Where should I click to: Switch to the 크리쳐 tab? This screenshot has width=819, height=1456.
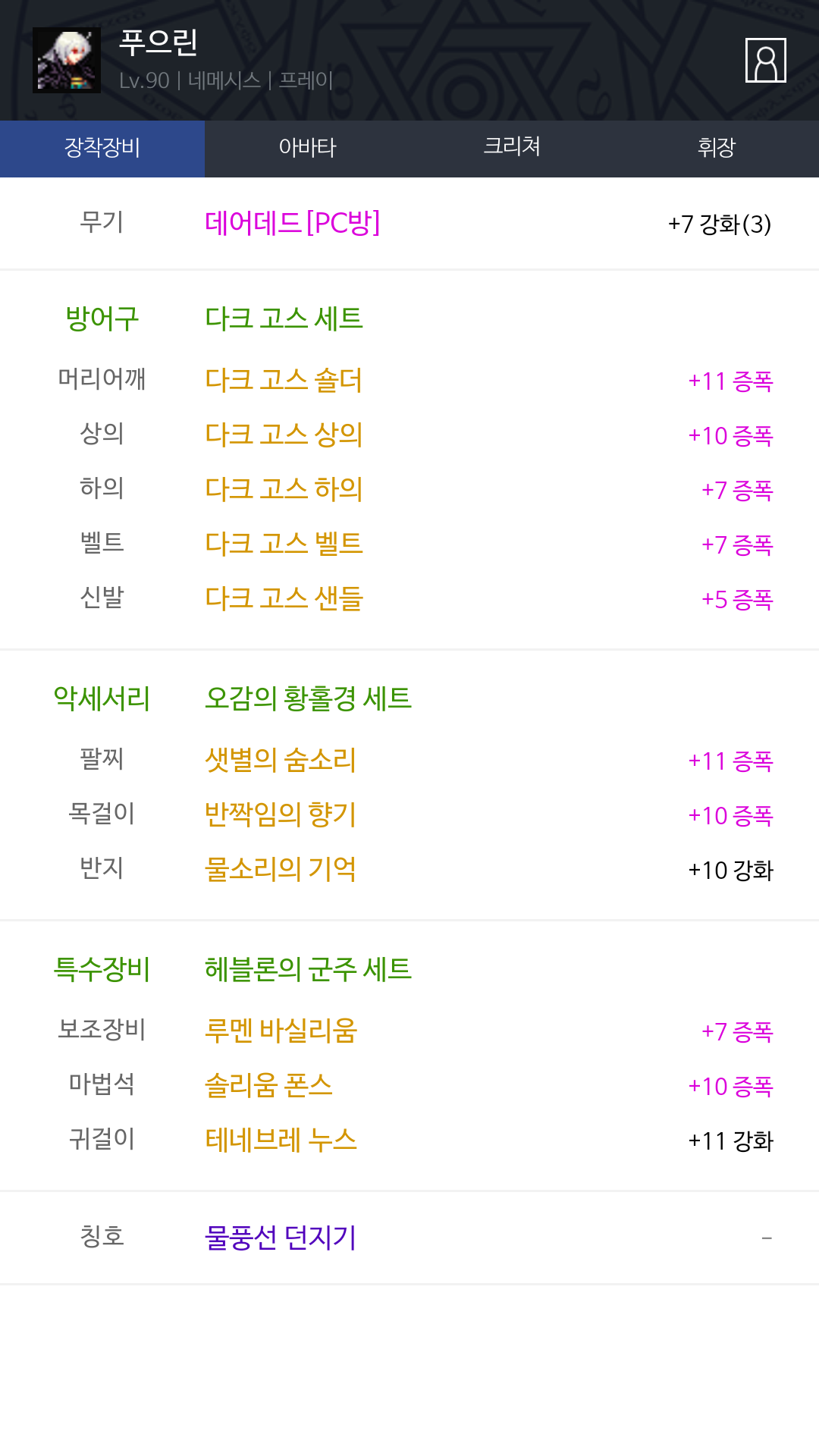[512, 149]
